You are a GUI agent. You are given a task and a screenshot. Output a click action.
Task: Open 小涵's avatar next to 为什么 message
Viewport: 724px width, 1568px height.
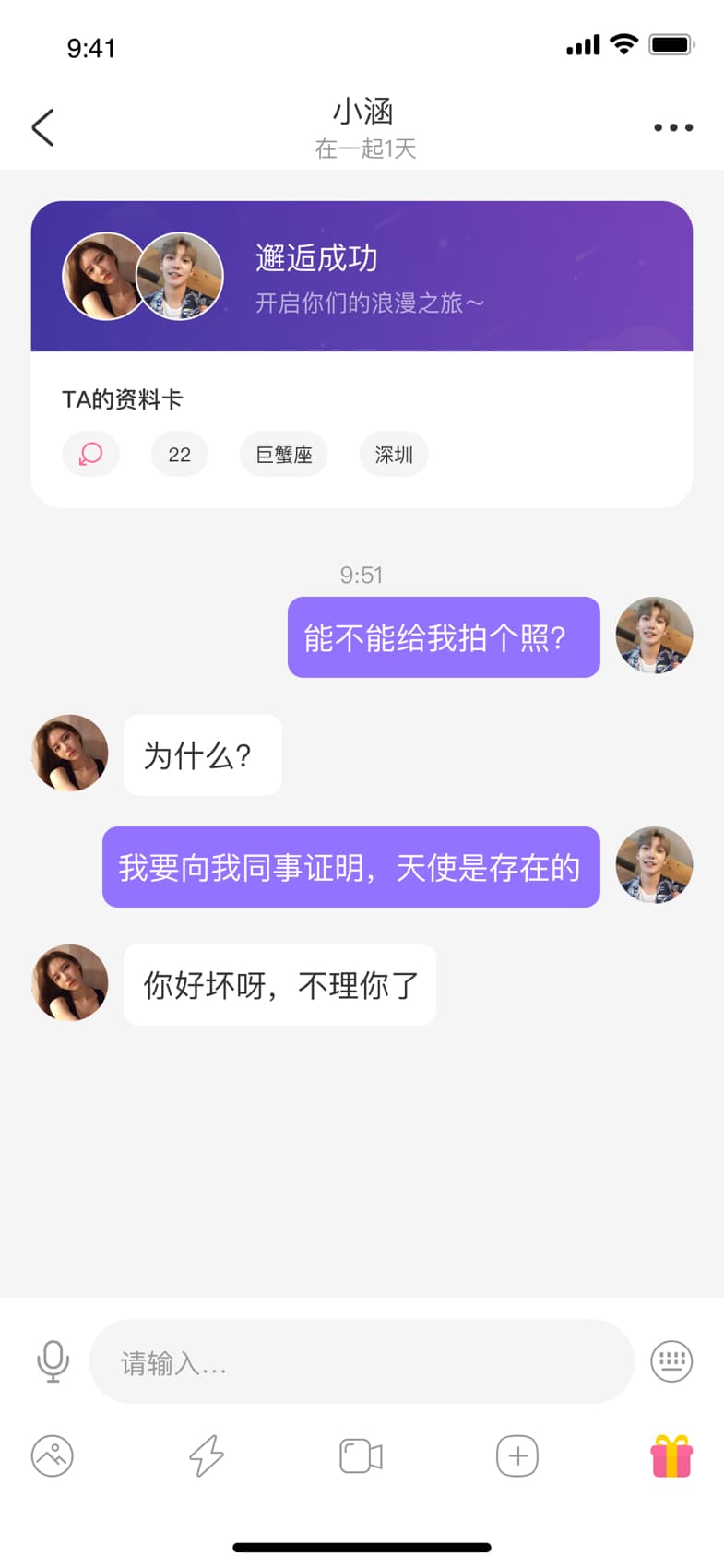pyautogui.click(x=69, y=754)
